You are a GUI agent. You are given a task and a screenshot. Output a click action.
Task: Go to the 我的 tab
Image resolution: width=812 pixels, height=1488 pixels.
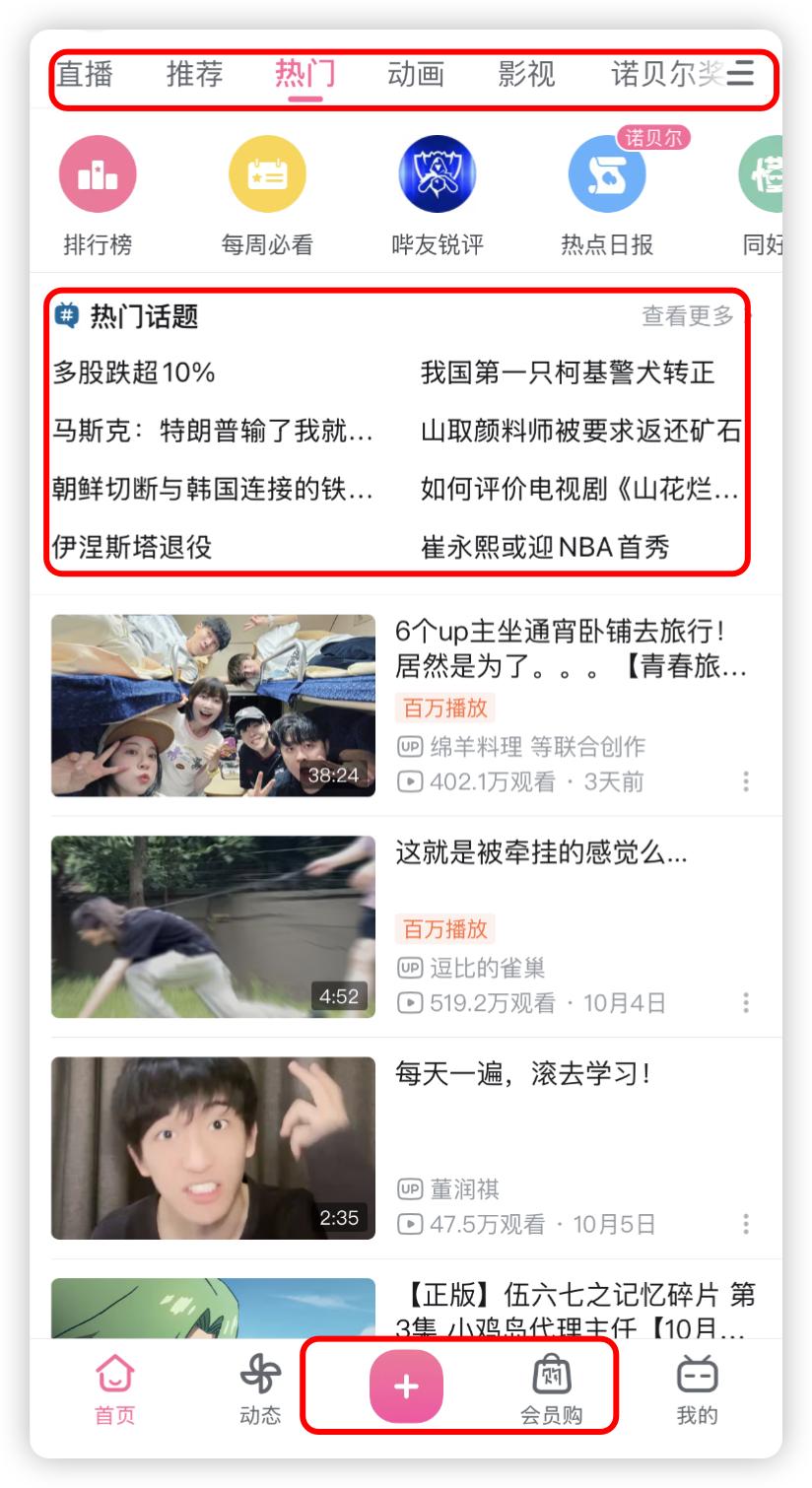(697, 1389)
